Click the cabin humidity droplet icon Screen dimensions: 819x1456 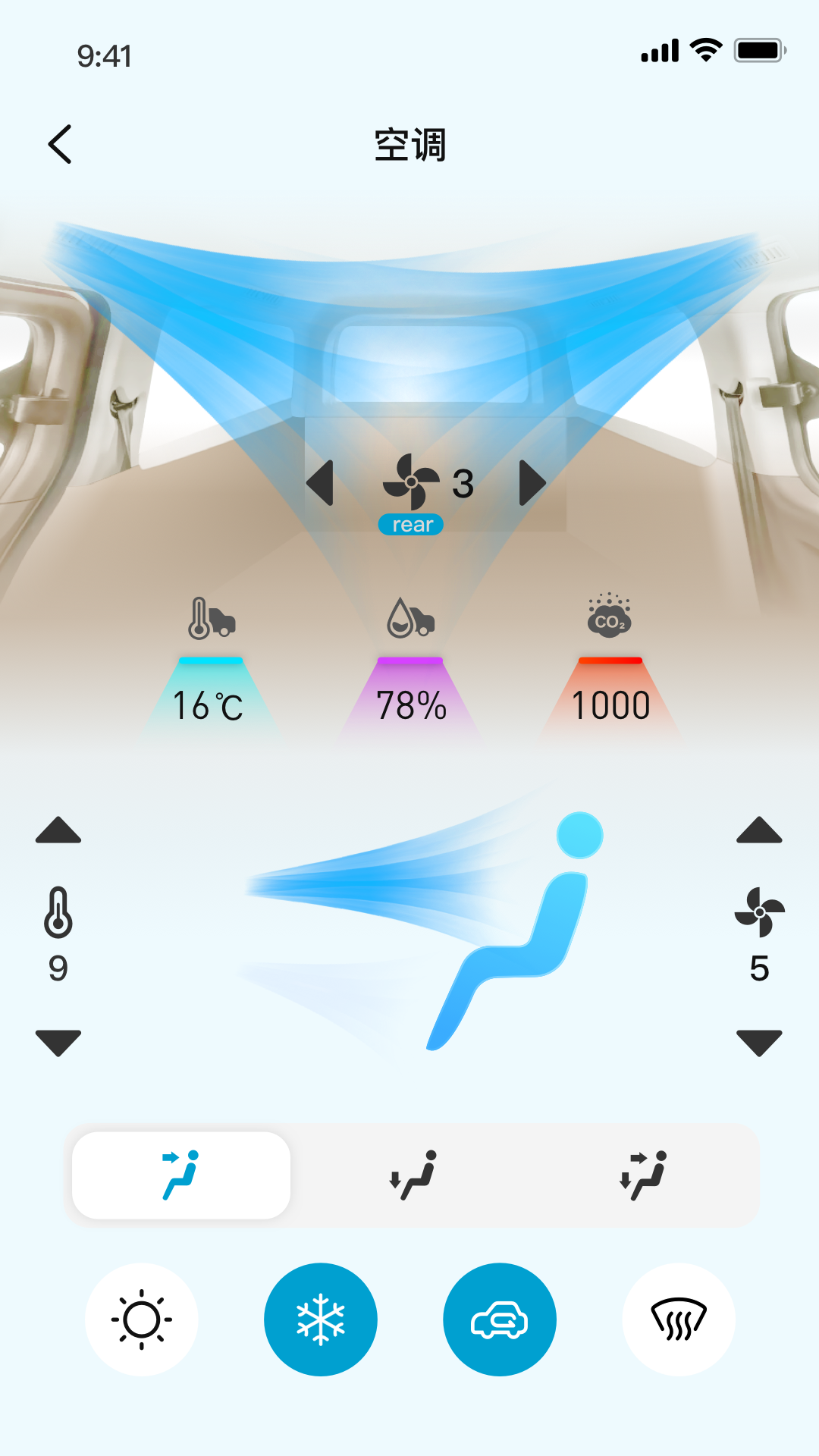point(410,616)
